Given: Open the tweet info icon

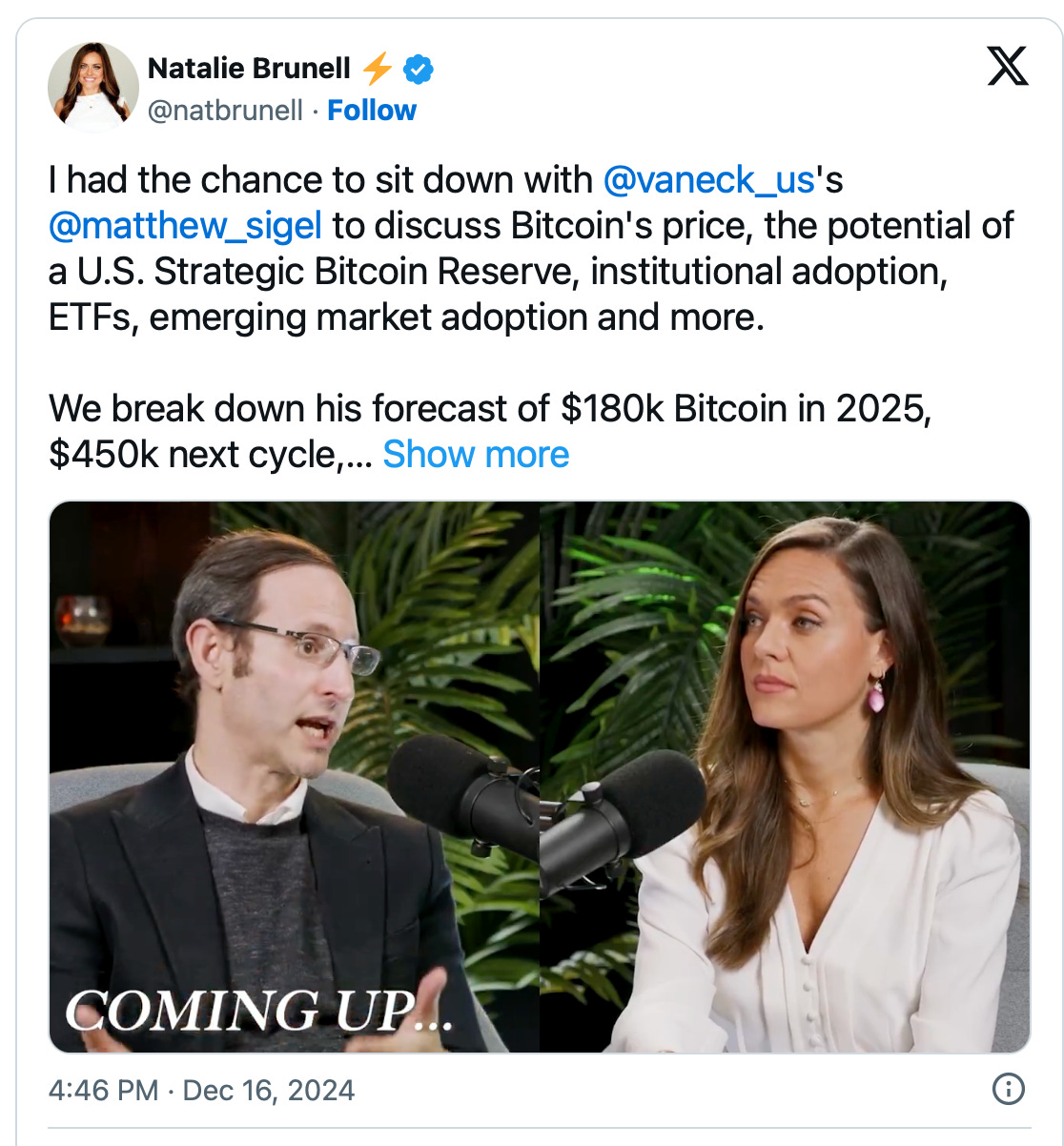Looking at the screenshot, I should [1008, 1088].
